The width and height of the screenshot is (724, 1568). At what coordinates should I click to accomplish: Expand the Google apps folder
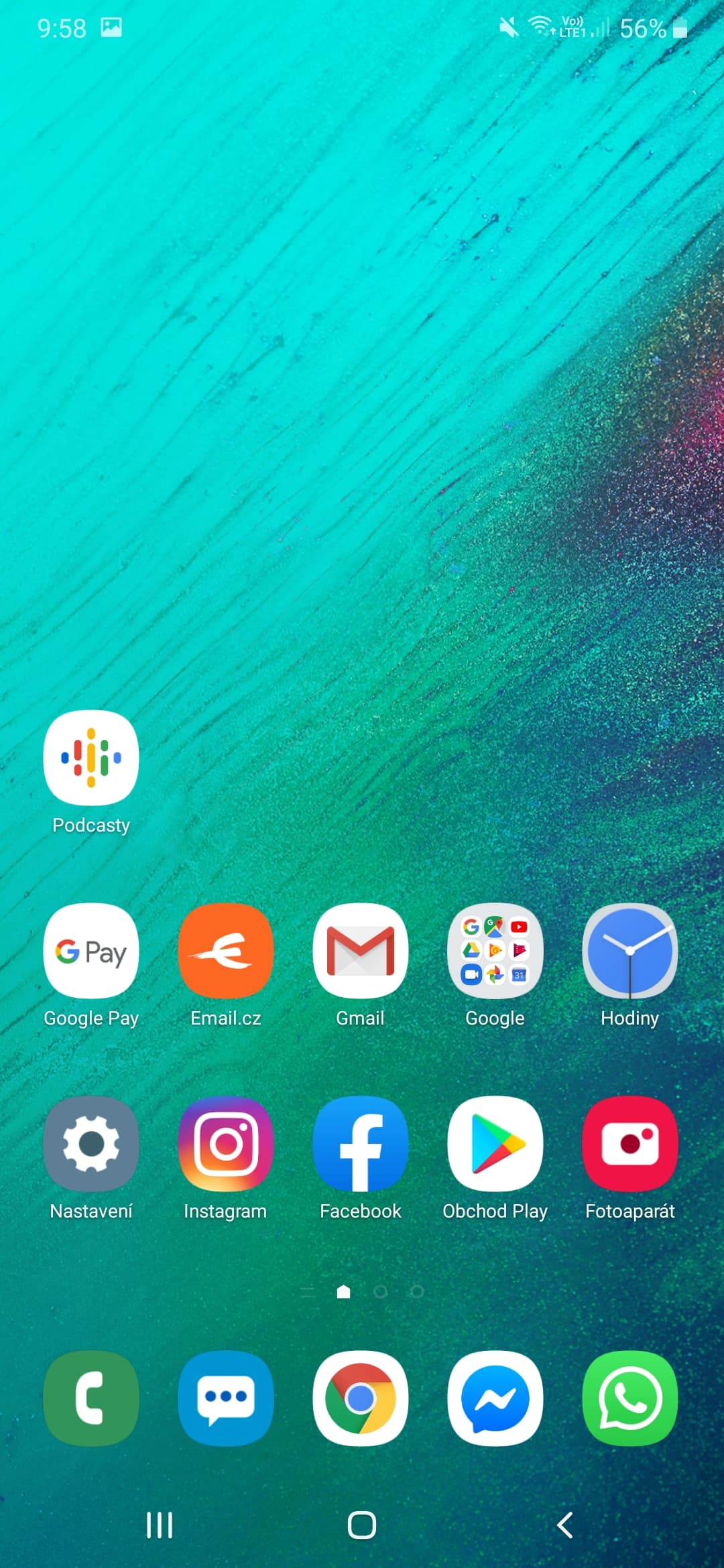(x=495, y=950)
